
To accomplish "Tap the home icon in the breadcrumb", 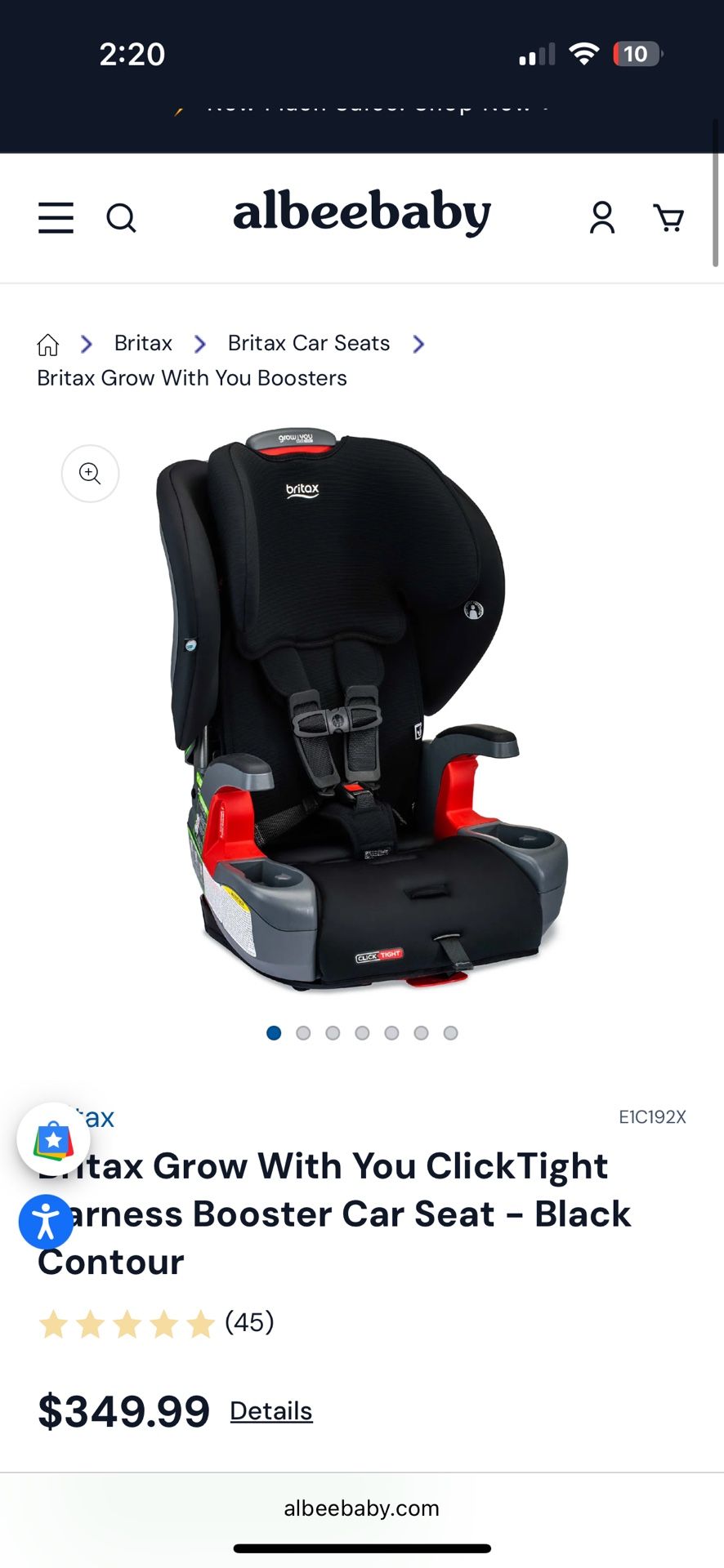I will (x=47, y=344).
